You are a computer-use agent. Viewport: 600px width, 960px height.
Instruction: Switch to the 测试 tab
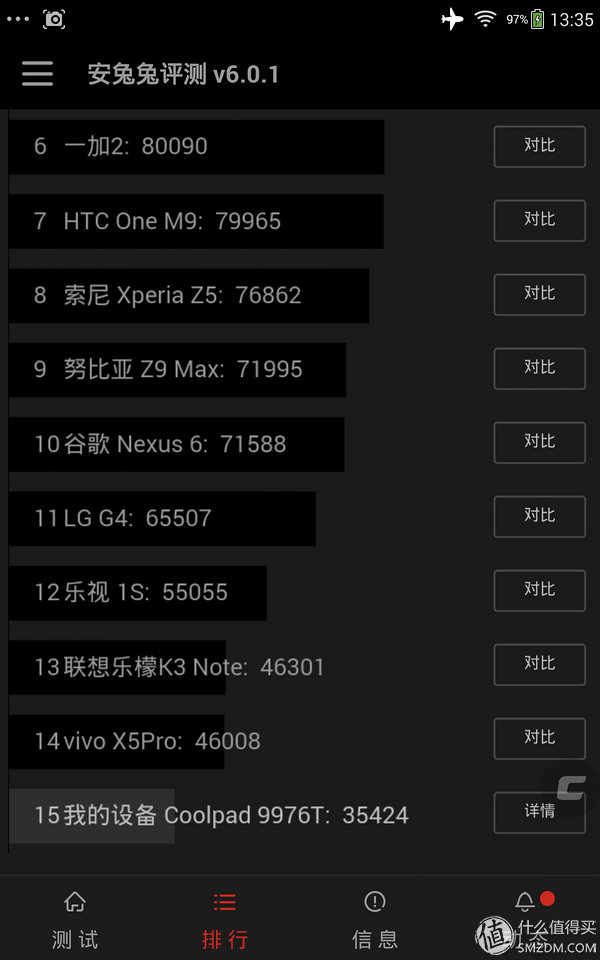[75, 919]
